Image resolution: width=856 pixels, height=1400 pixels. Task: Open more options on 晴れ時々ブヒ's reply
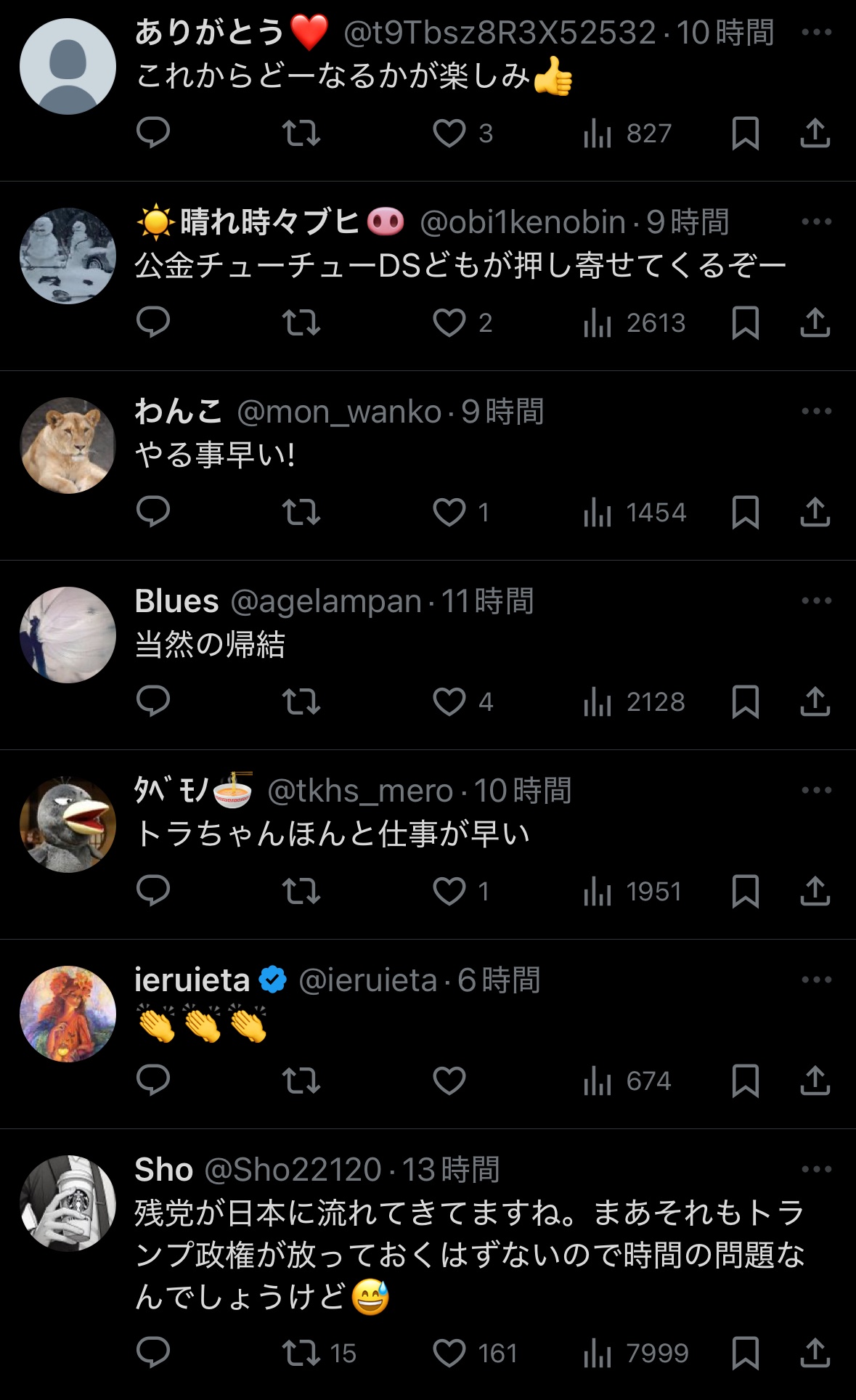(816, 221)
